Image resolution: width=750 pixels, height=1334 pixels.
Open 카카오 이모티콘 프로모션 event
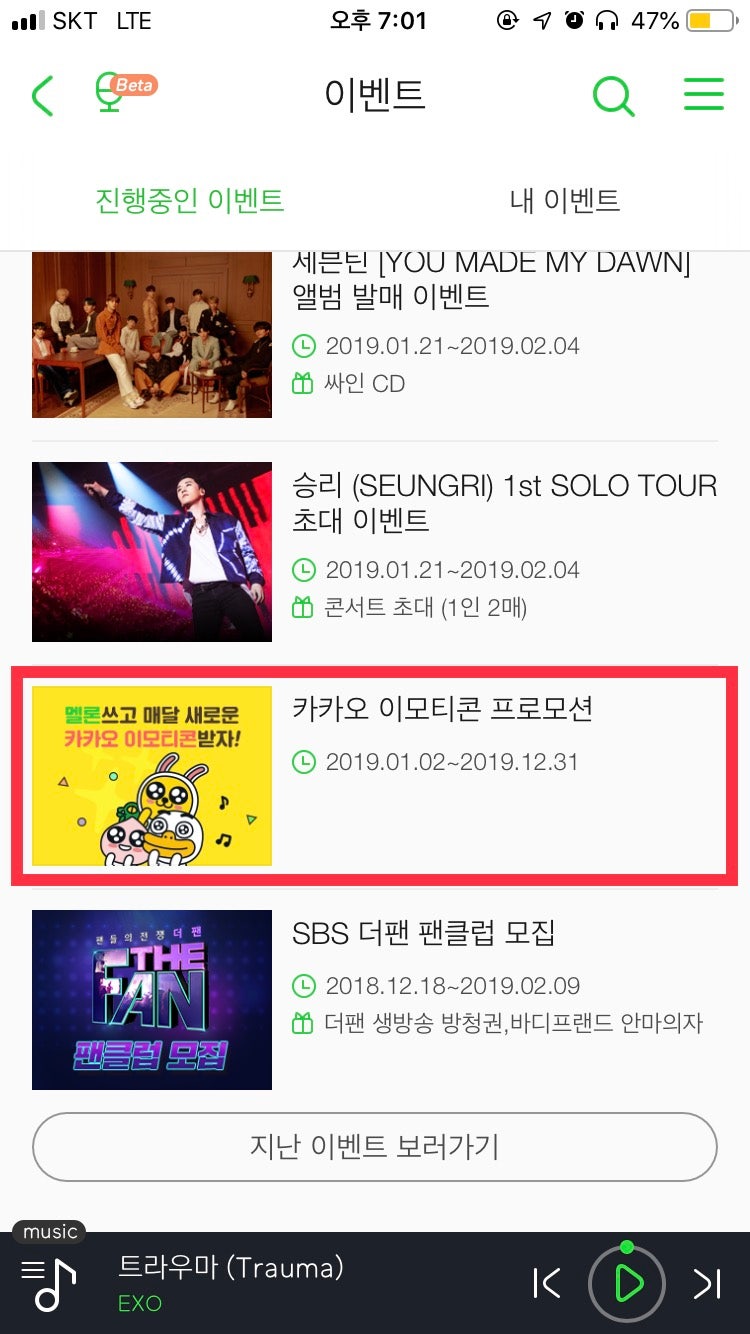click(x=442, y=709)
